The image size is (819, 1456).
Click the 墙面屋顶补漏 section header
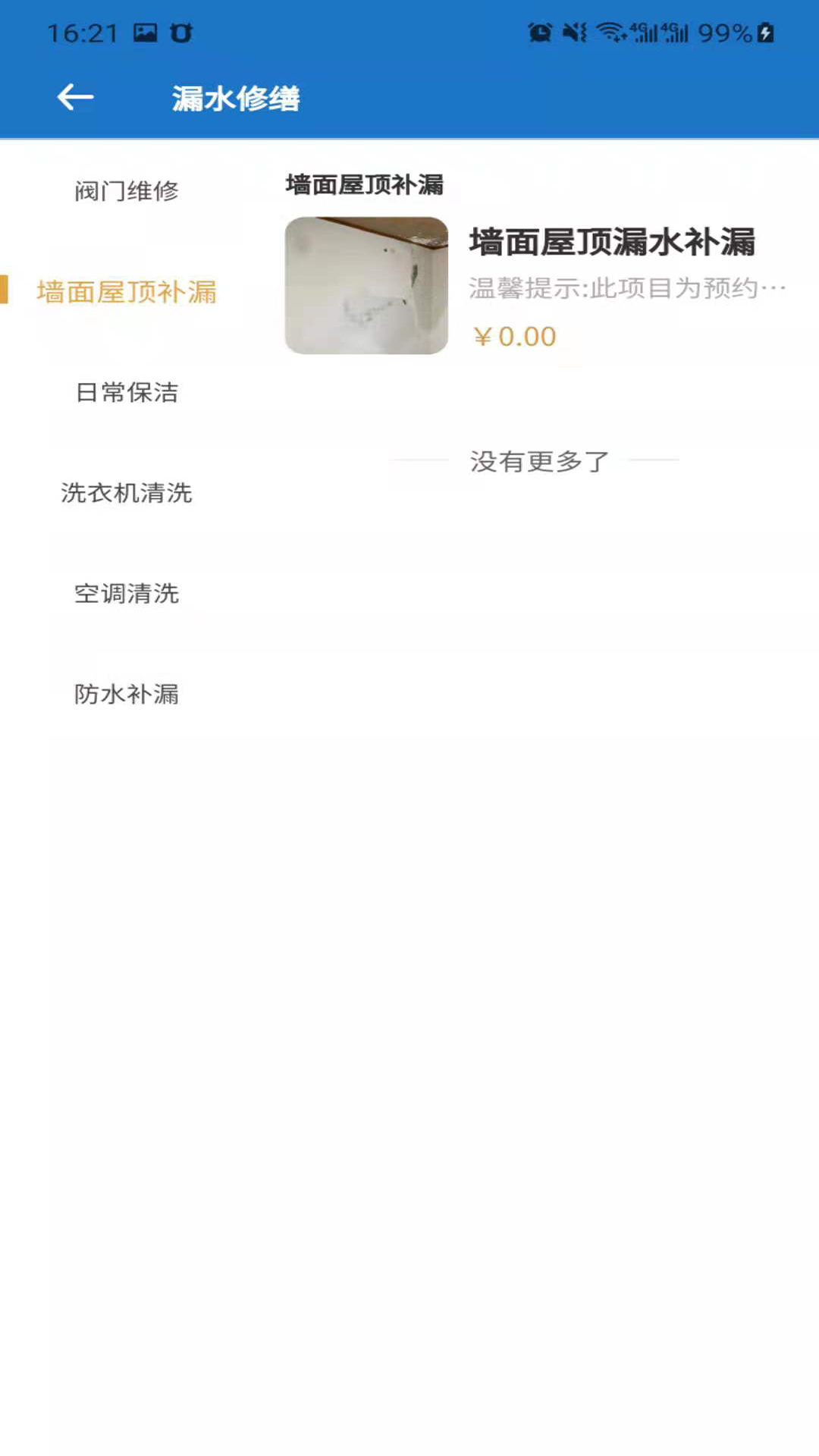tap(364, 182)
